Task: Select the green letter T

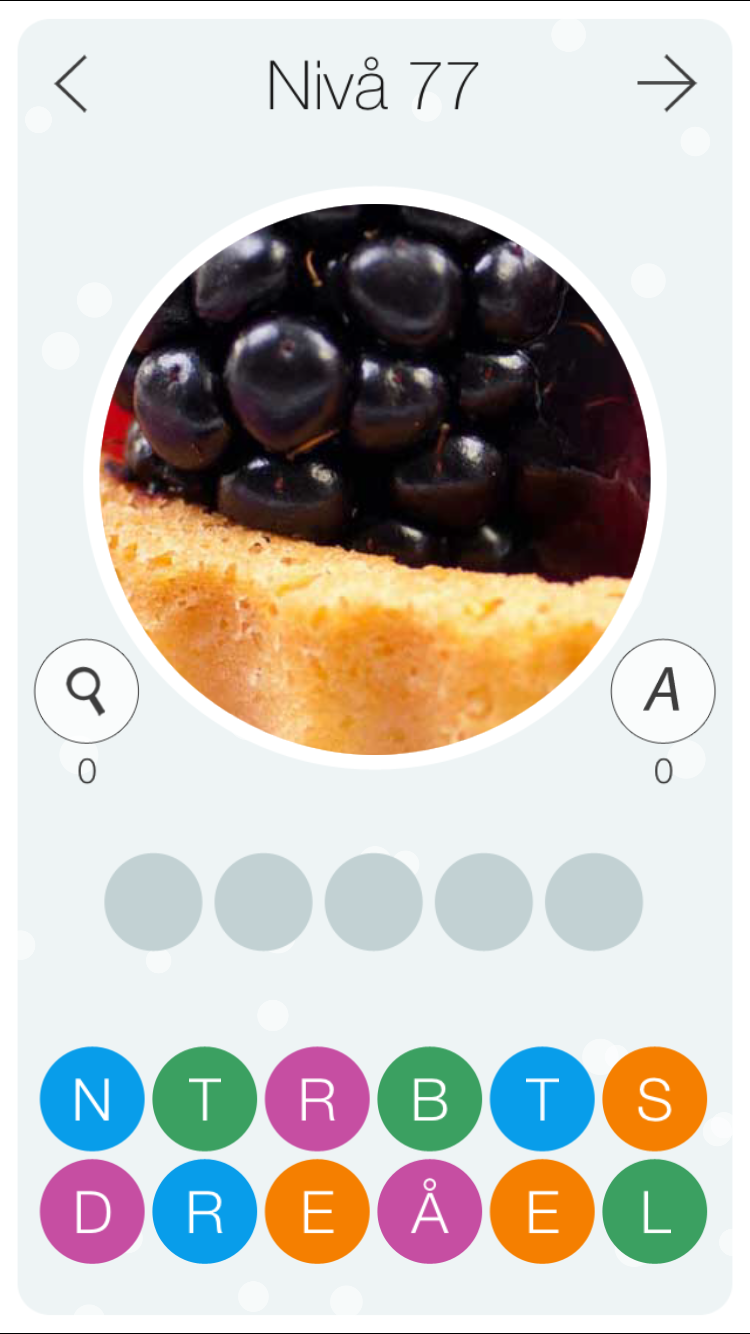Action: (205, 1099)
